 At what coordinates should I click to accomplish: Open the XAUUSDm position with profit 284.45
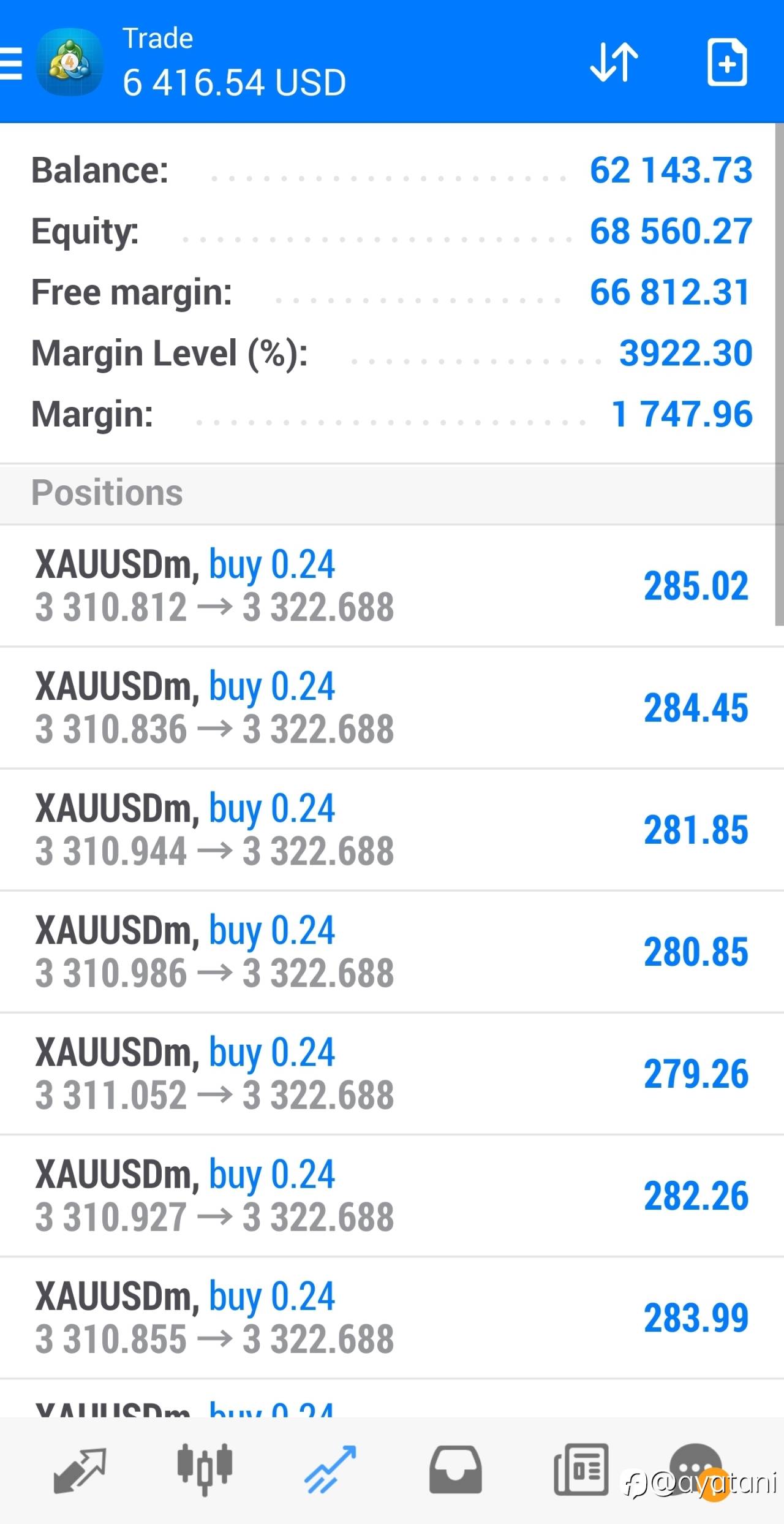392,708
